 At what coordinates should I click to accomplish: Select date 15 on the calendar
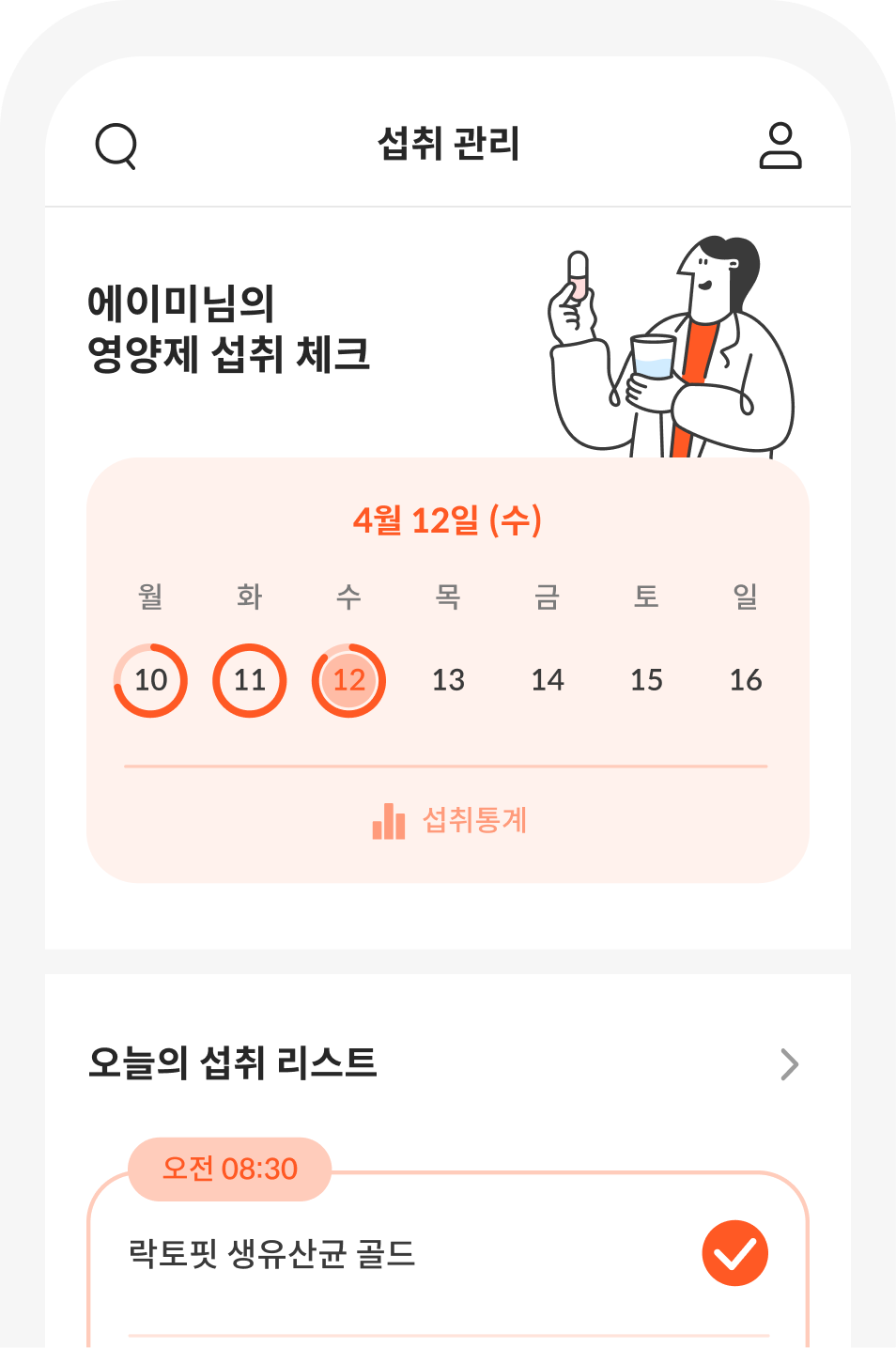[x=646, y=680]
